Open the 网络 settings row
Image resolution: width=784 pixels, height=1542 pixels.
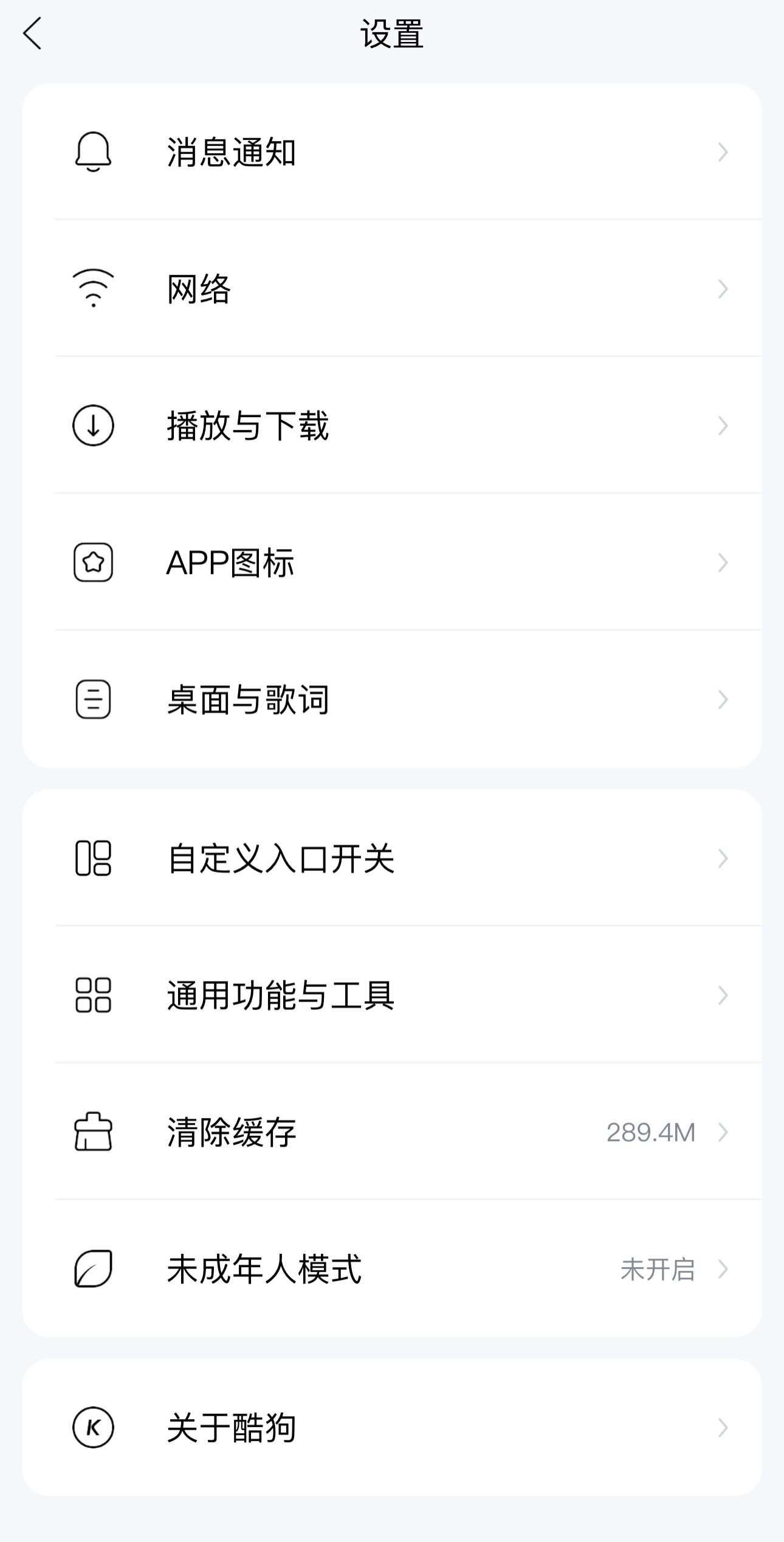(x=392, y=288)
